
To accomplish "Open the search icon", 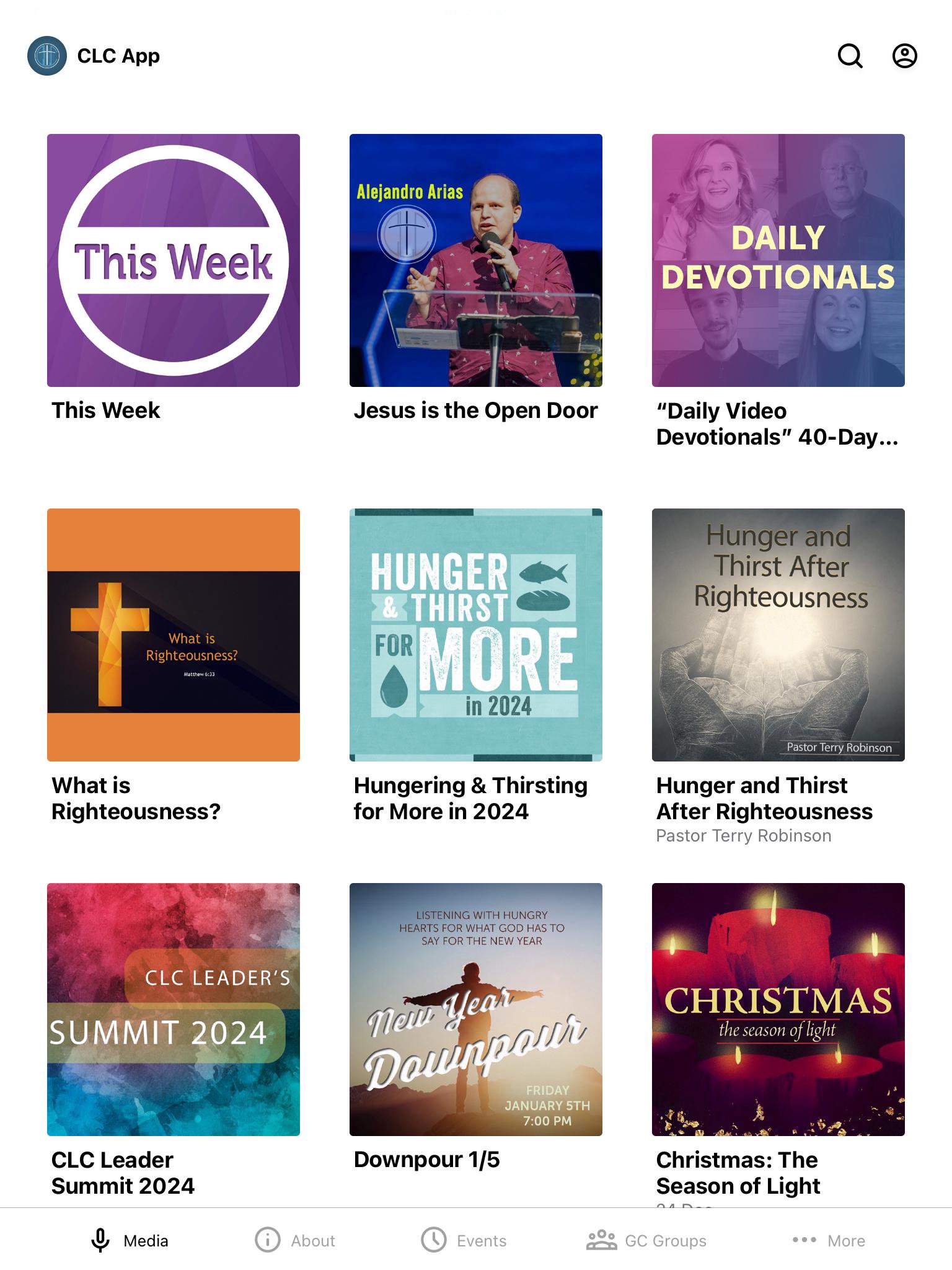I will tap(850, 56).
